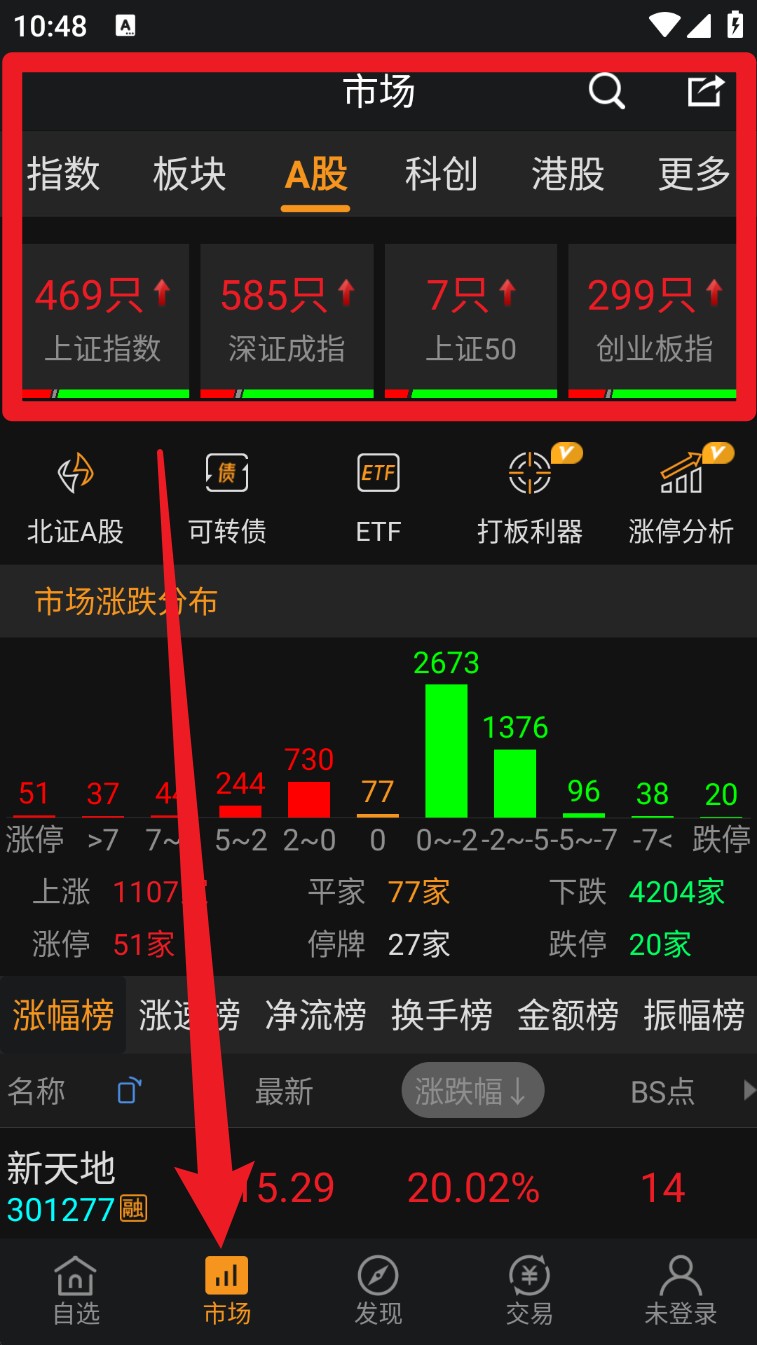Switch to the 科创 tab

(442, 174)
